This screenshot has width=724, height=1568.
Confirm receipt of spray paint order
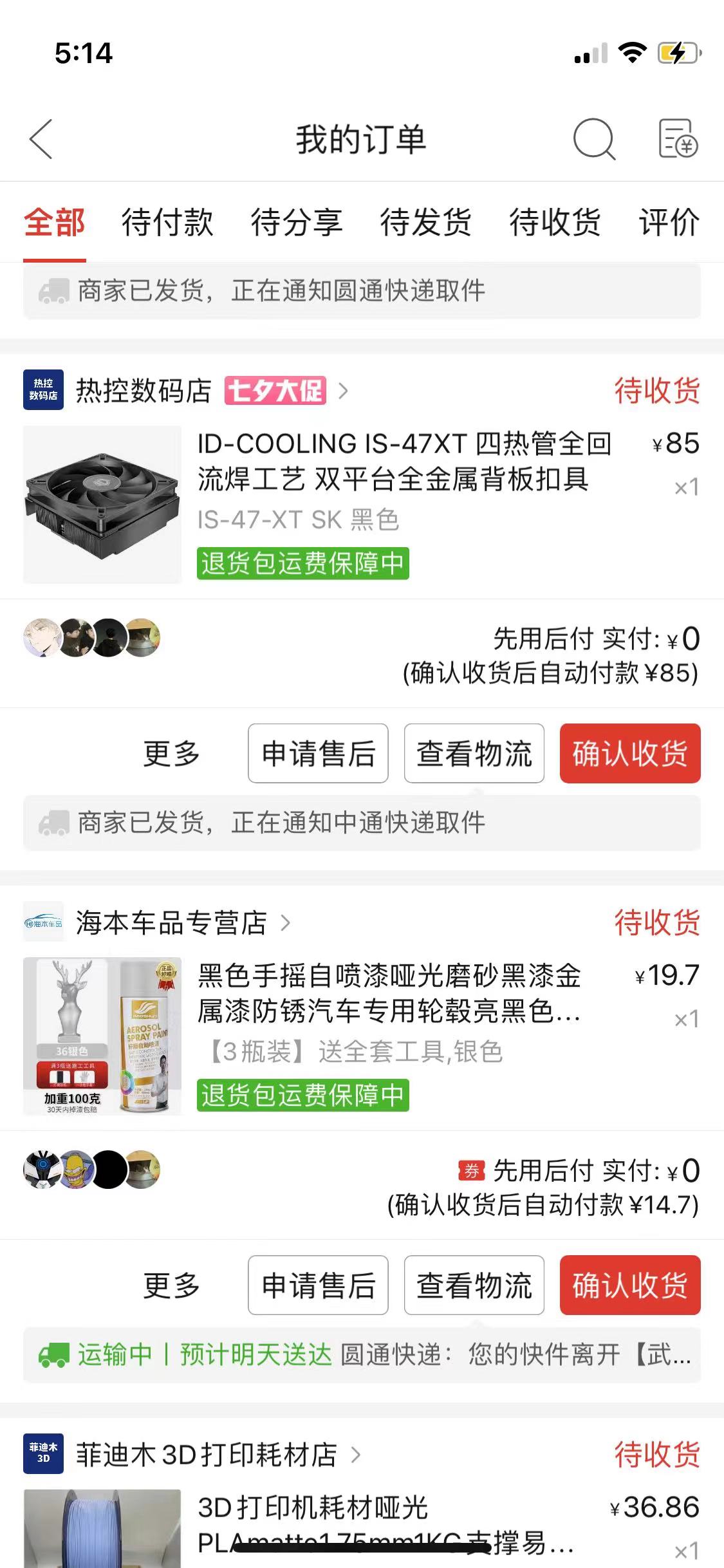(629, 1285)
